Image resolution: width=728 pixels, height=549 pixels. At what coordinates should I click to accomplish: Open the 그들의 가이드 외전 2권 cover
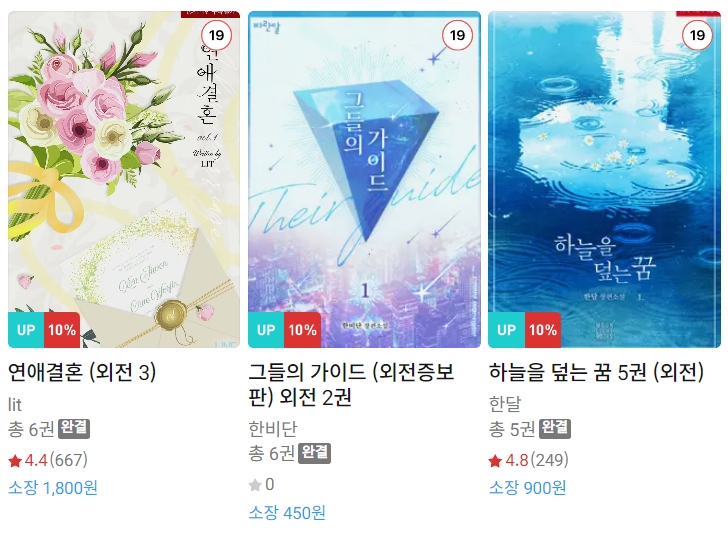pos(364,180)
